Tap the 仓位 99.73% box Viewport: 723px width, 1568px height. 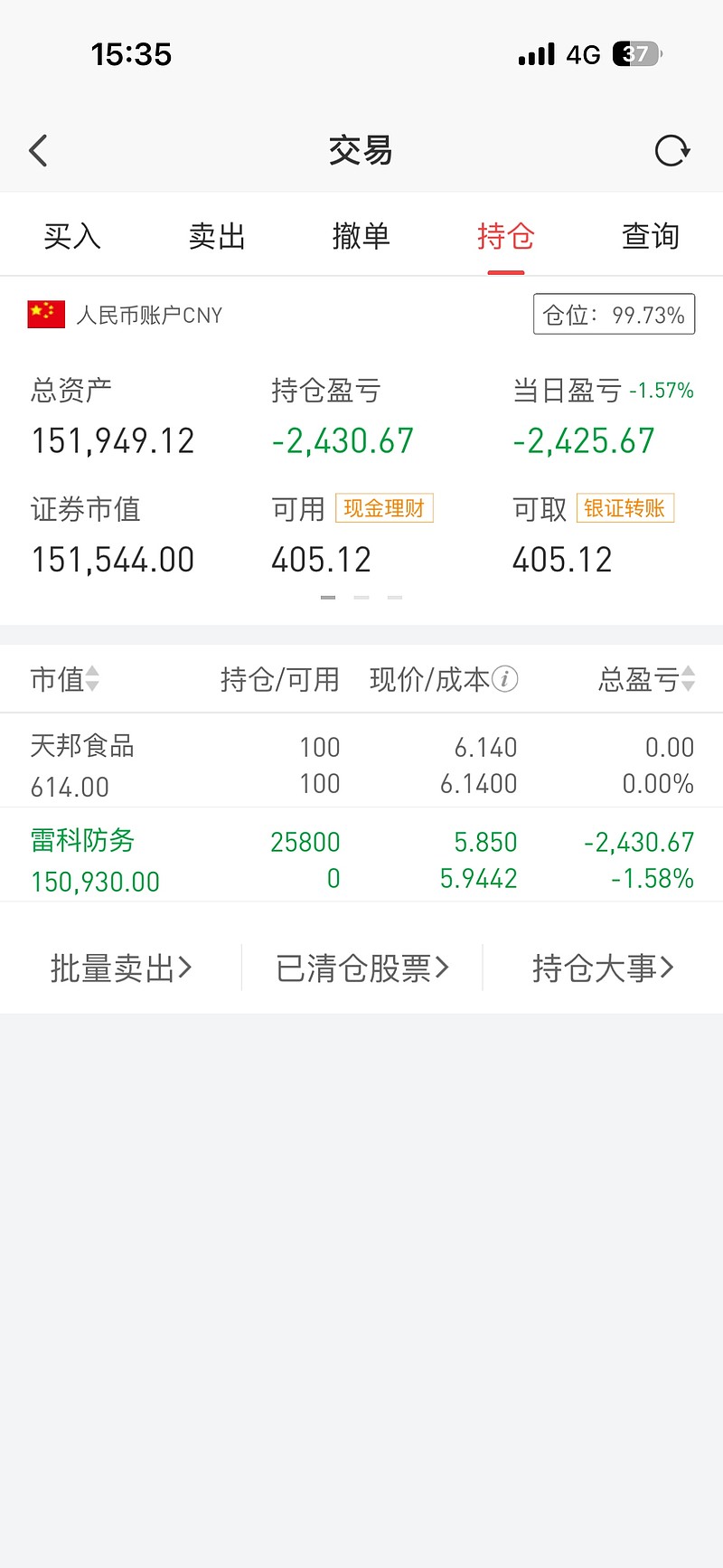[x=615, y=315]
